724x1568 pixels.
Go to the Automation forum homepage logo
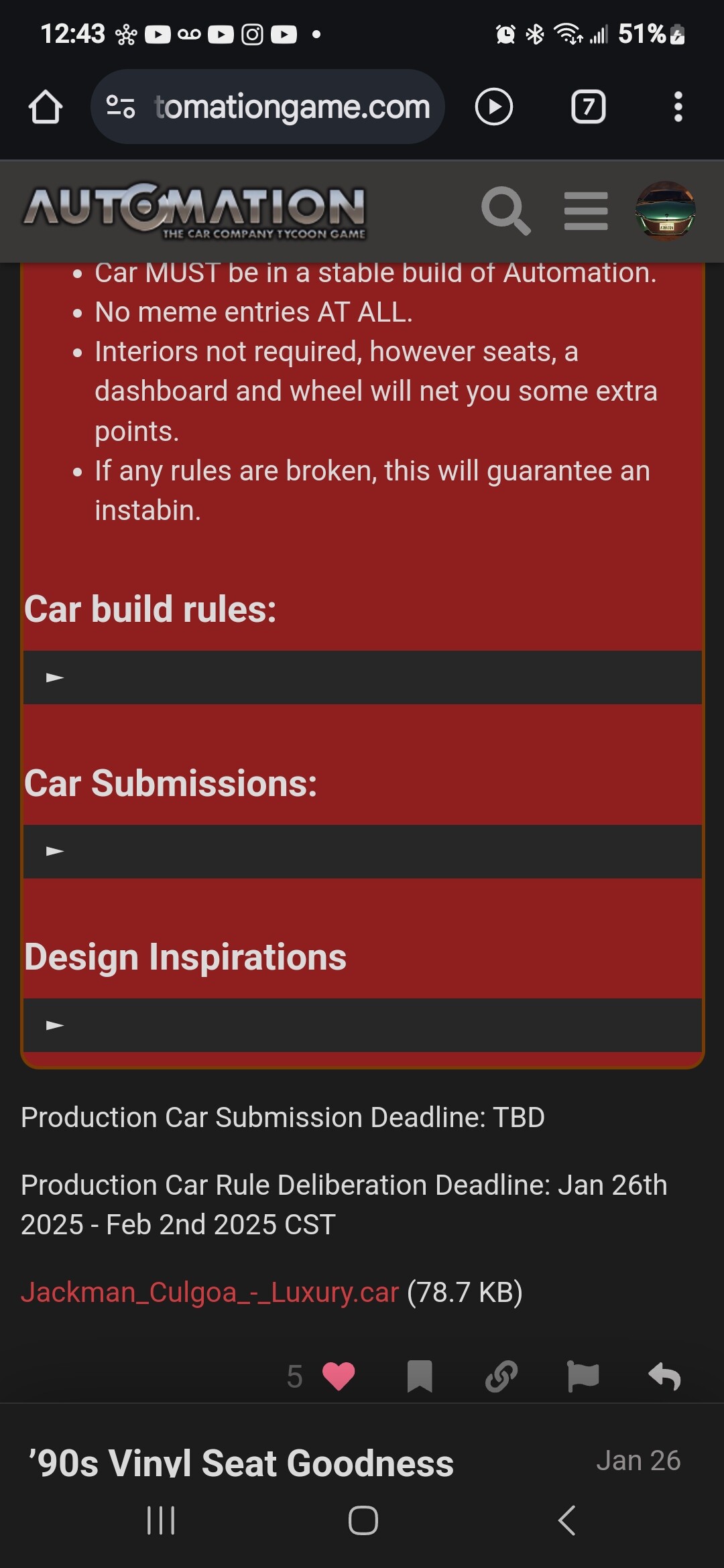[x=194, y=212]
